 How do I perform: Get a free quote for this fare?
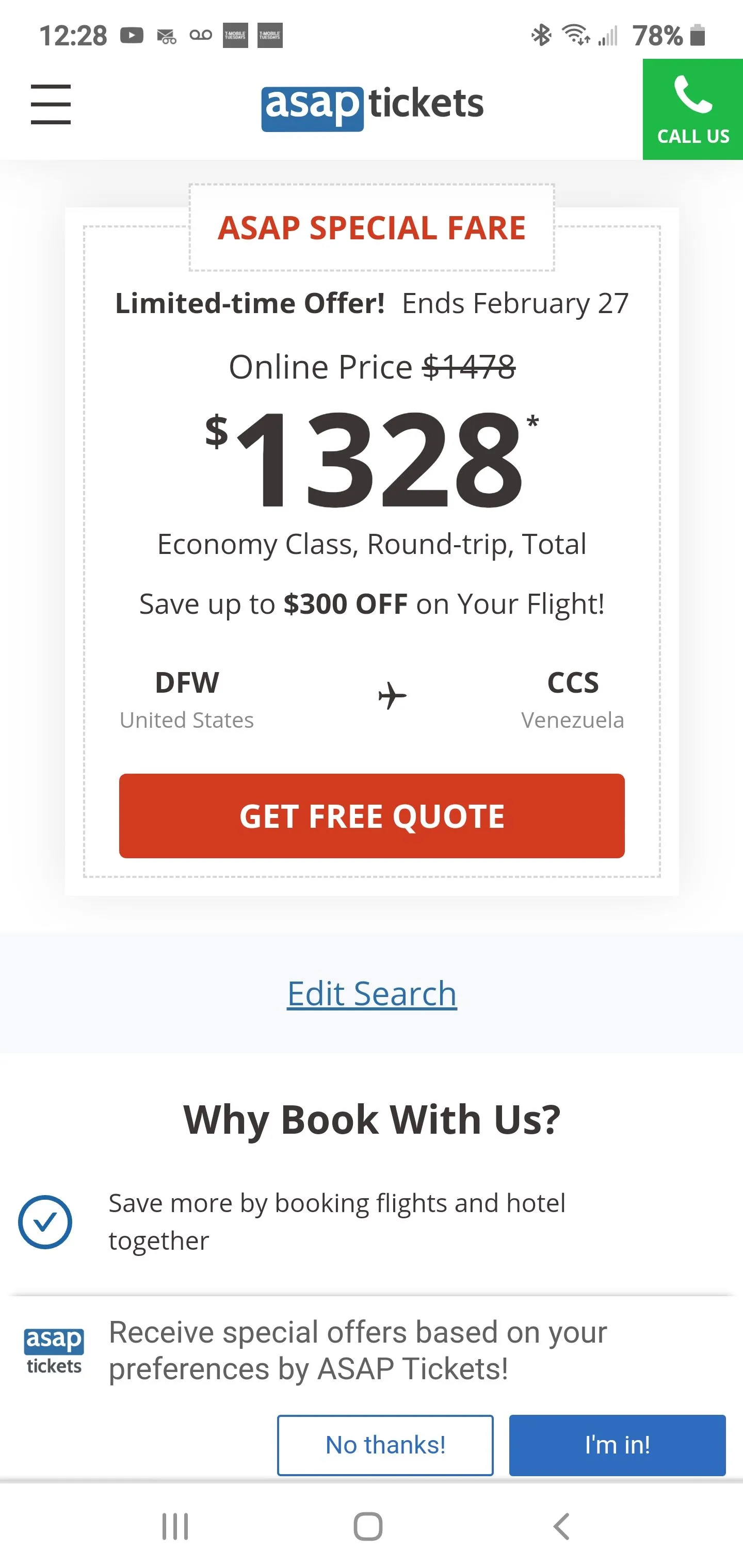(372, 815)
